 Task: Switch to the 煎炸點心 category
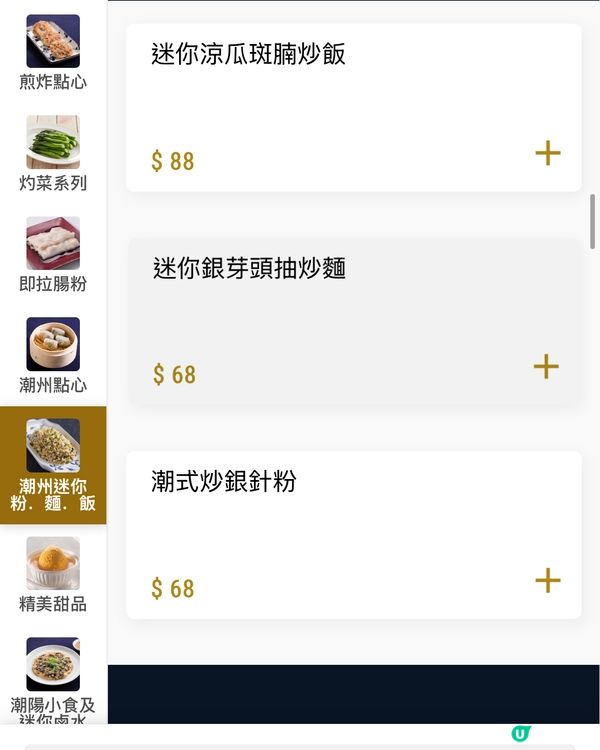(53, 54)
